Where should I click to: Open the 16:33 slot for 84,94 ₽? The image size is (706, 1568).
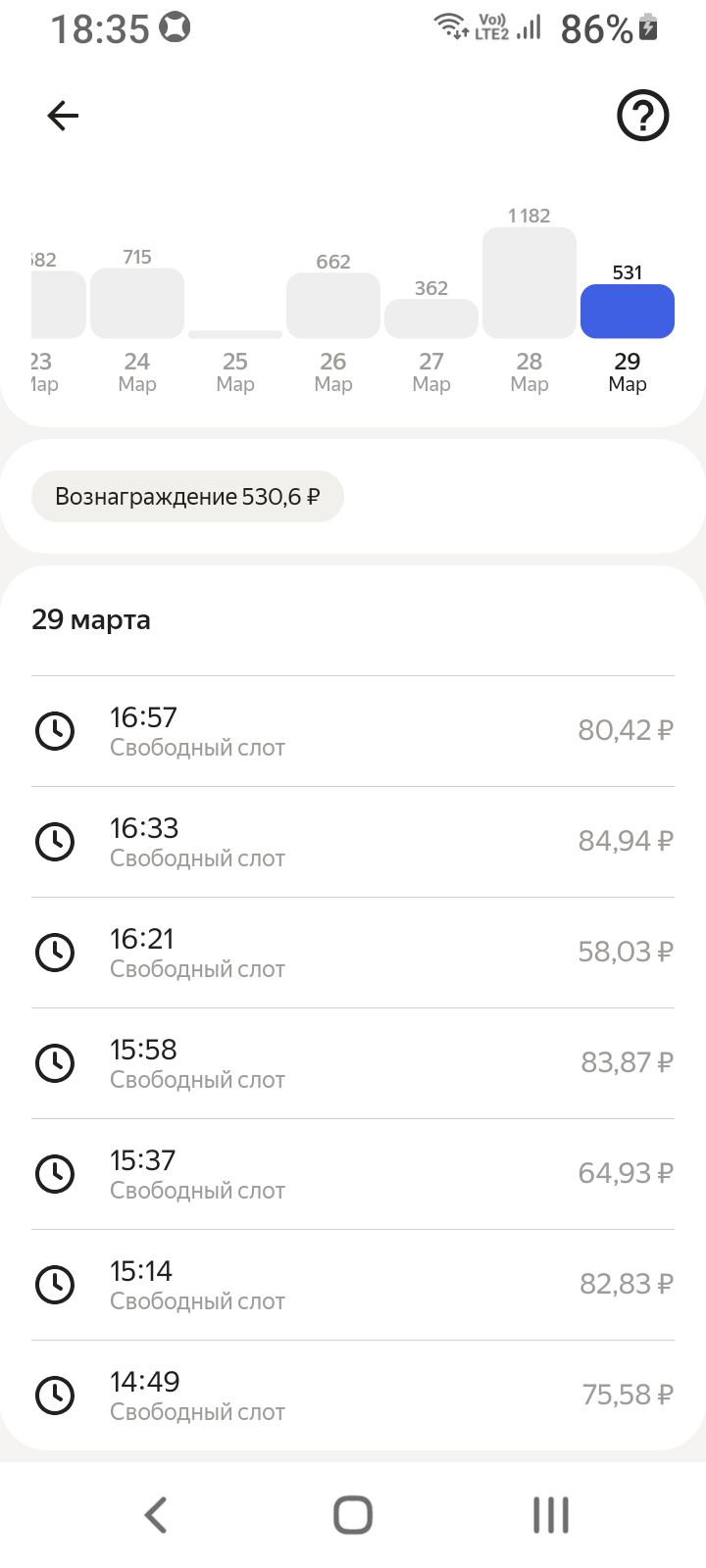pos(353,842)
